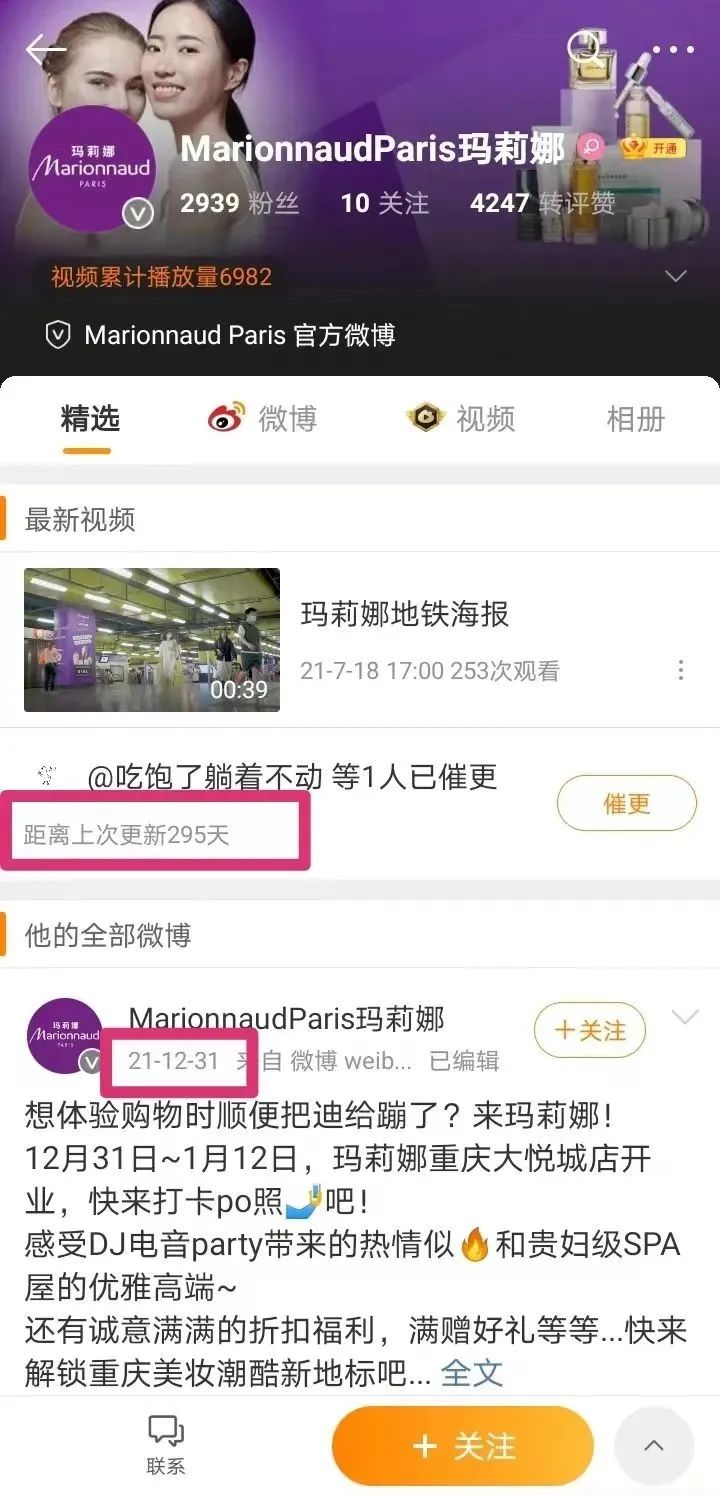Go back with the top-left arrow

[x=45, y=49]
